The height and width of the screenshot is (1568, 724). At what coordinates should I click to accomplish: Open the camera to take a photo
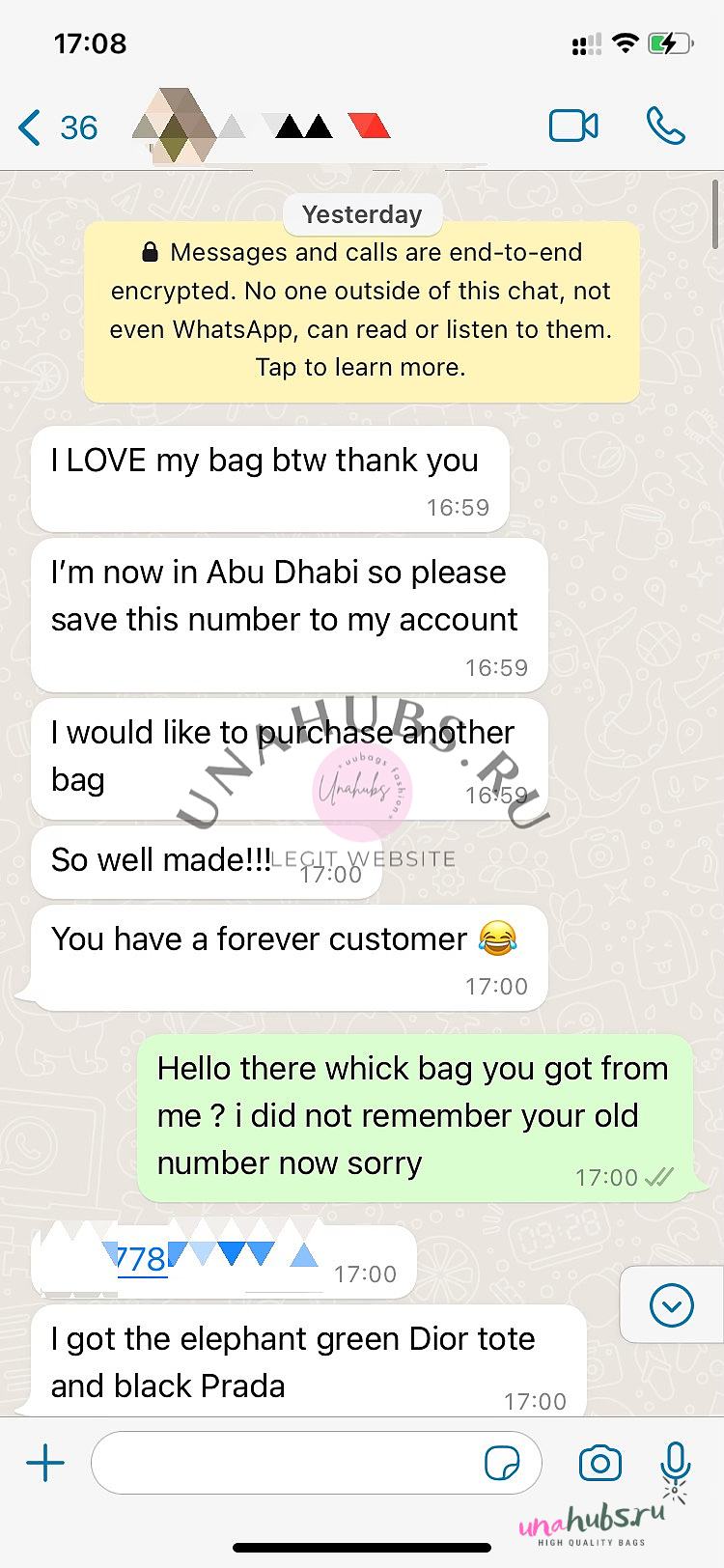tap(599, 1464)
